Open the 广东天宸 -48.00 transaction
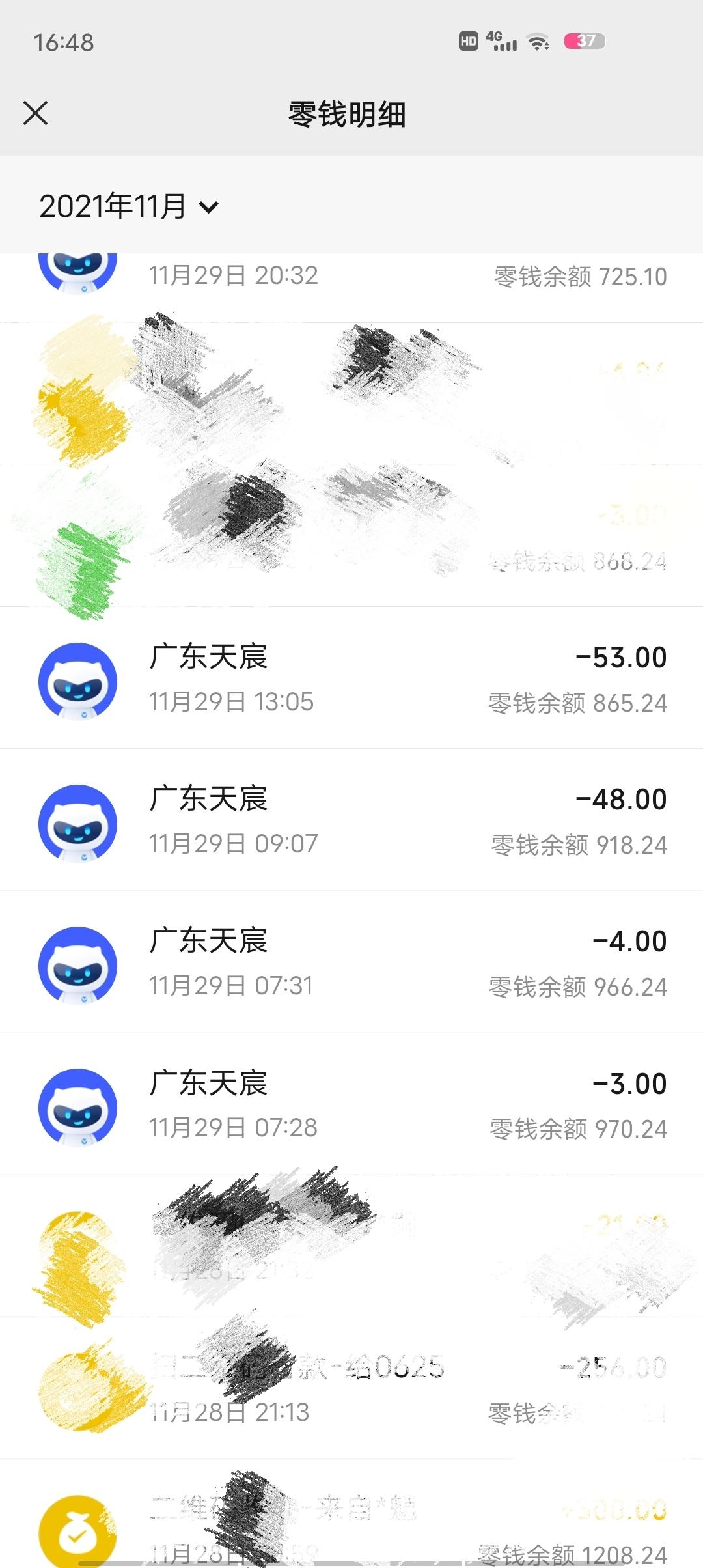This screenshot has width=703, height=1568. 351,820
